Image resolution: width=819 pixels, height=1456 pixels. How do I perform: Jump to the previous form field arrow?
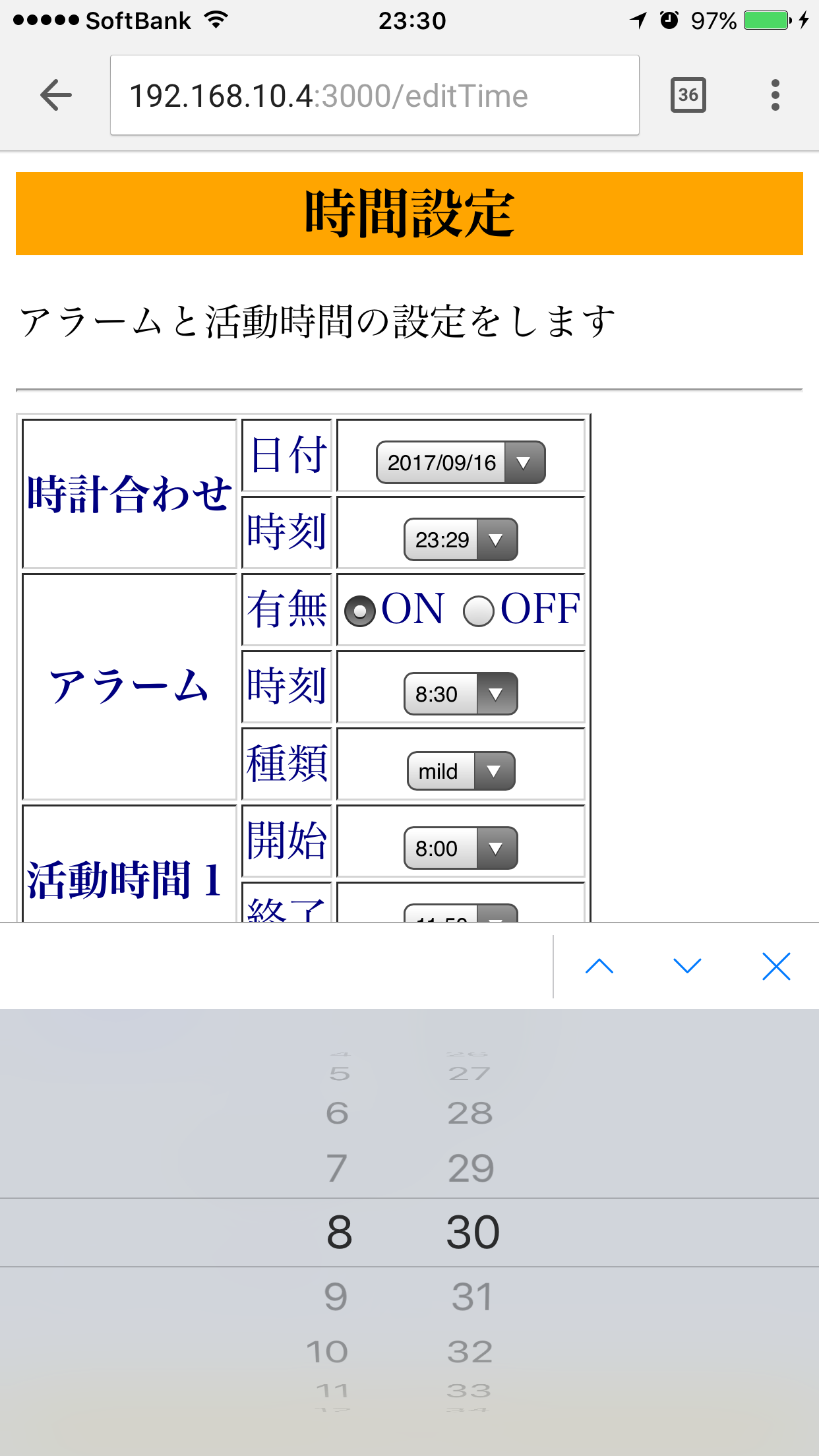(x=599, y=967)
